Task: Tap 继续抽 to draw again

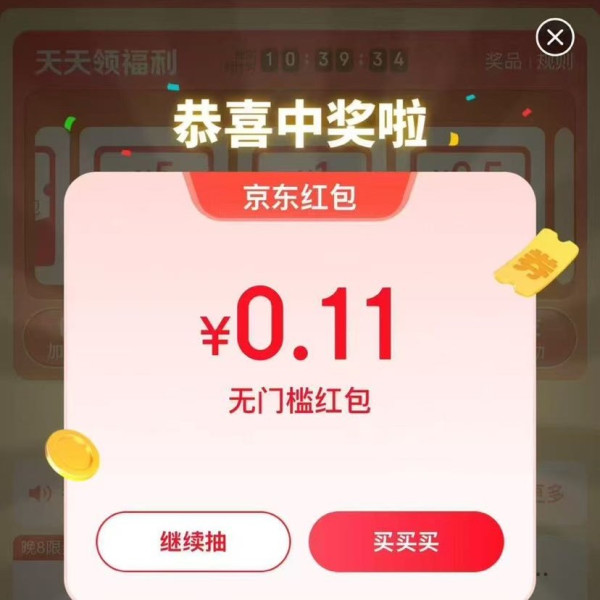Action: [193, 542]
